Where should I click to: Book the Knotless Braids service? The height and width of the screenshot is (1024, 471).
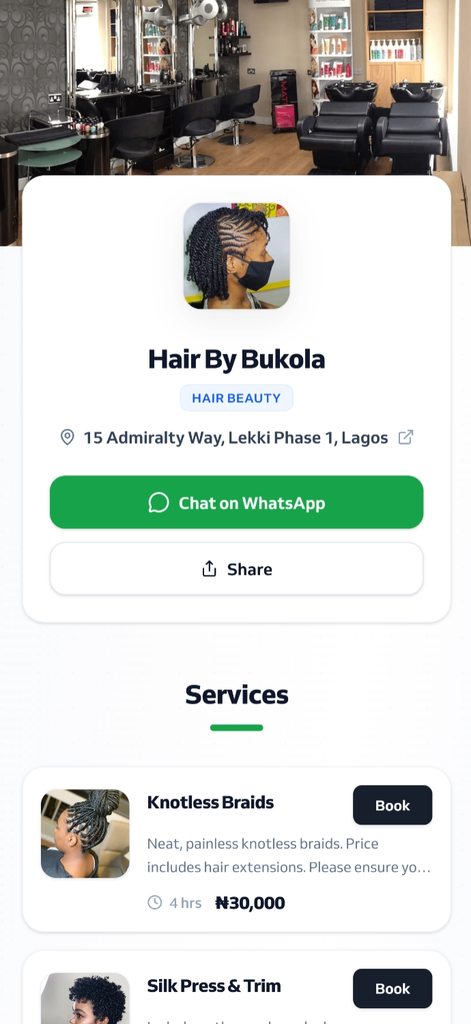pyautogui.click(x=393, y=805)
